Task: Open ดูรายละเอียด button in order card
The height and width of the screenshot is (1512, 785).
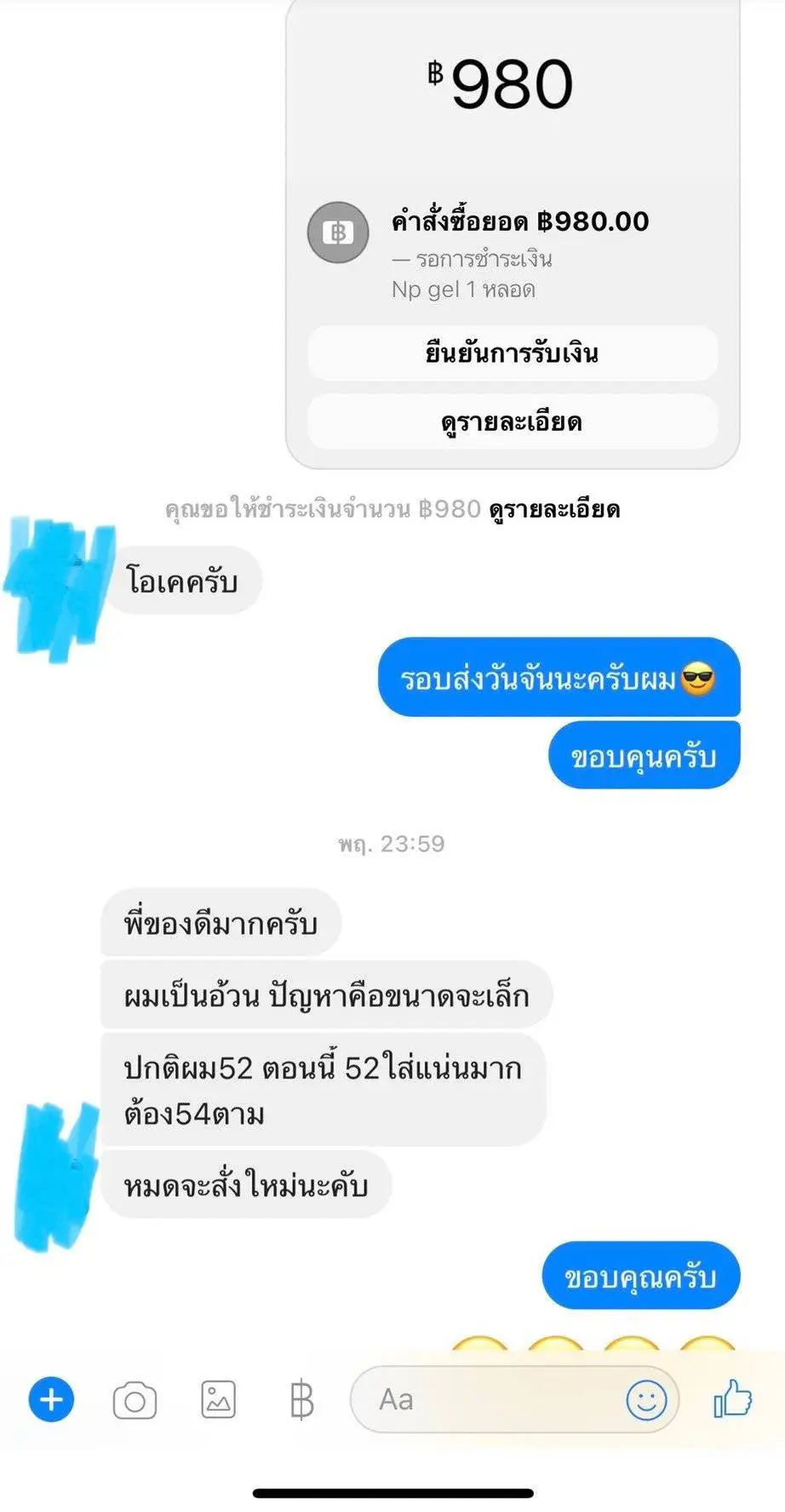Action: [x=512, y=422]
